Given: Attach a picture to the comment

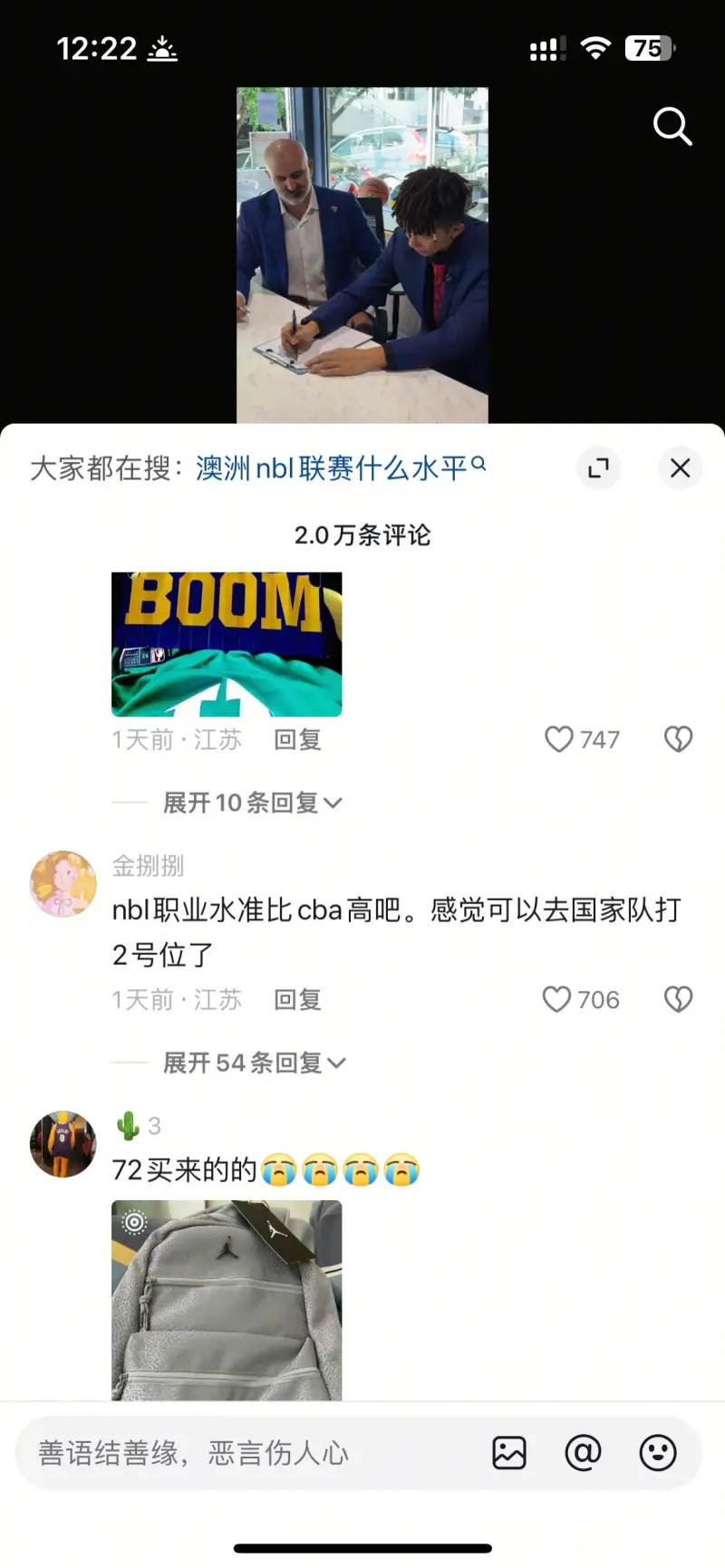Looking at the screenshot, I should 509,1454.
